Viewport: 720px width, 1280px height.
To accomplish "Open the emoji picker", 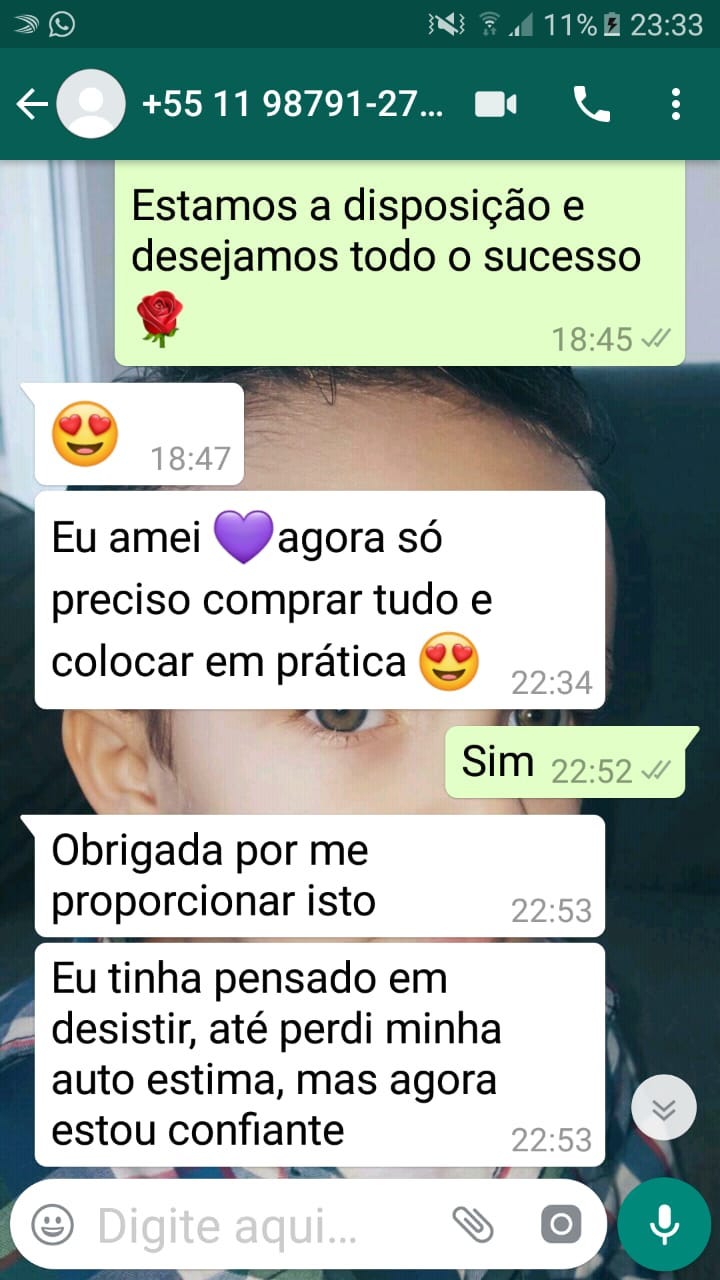I will [52, 1224].
